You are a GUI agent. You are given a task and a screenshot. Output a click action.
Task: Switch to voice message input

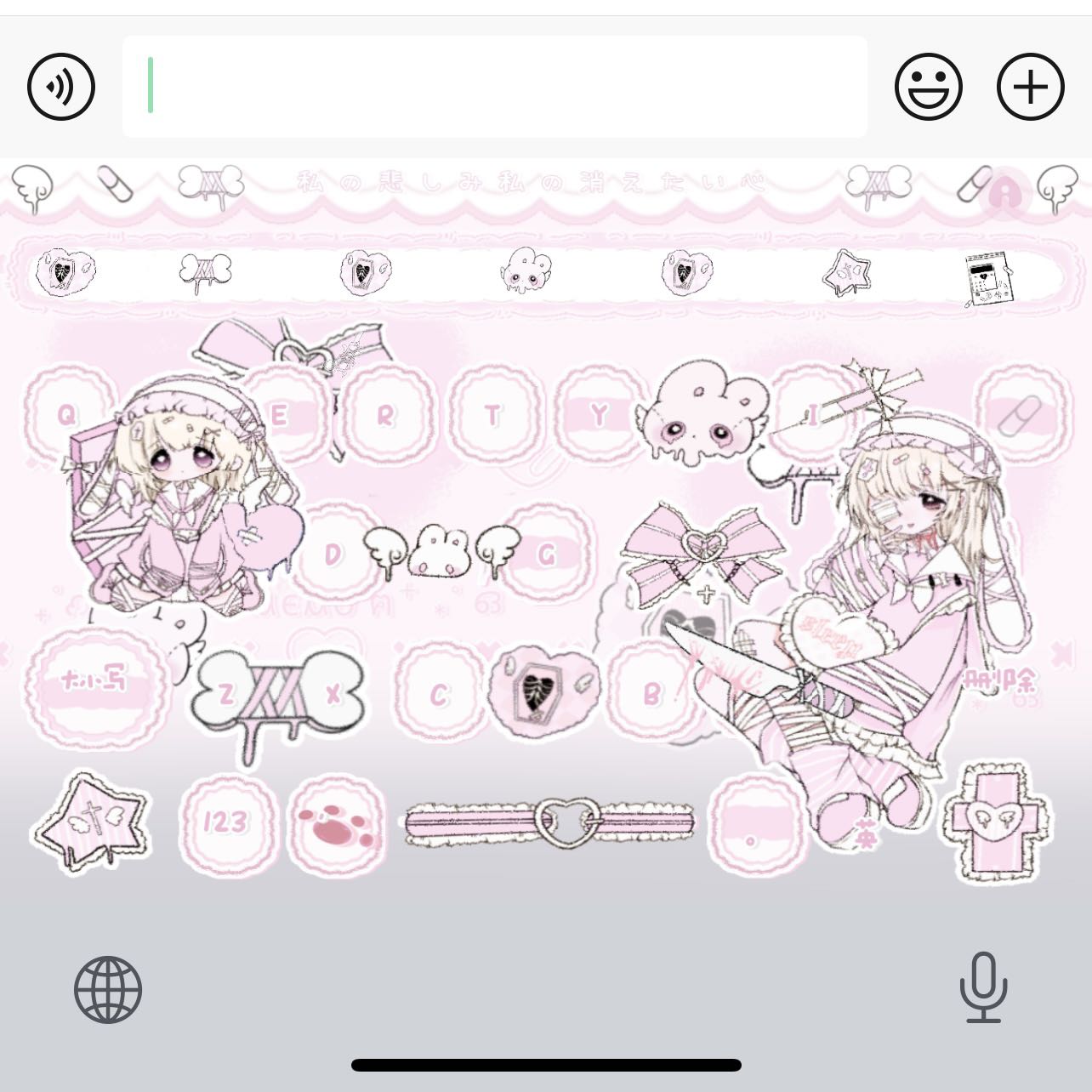point(61,87)
